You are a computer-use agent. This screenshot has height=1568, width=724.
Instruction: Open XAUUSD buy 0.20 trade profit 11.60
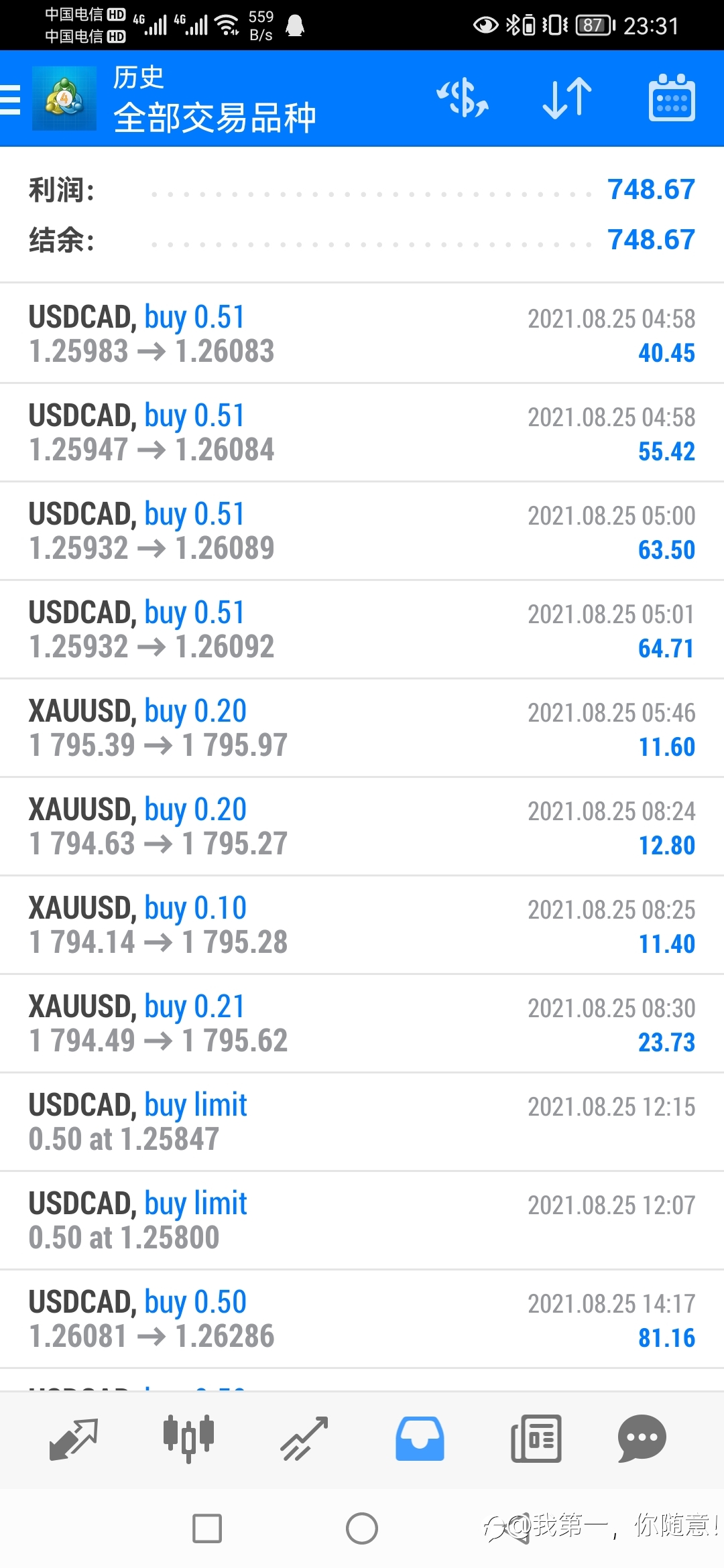click(362, 728)
